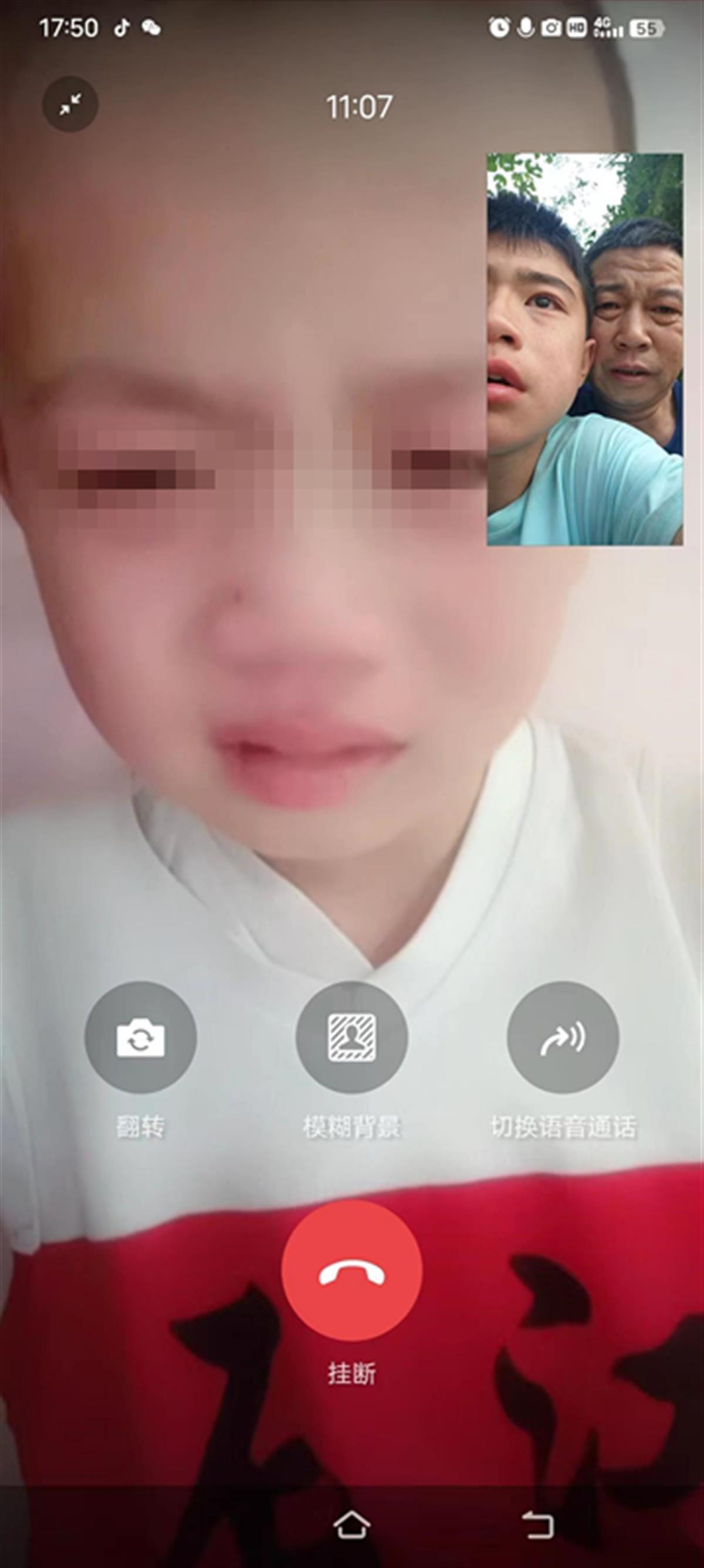Switch to voice call (切换语音通话)

(563, 1037)
